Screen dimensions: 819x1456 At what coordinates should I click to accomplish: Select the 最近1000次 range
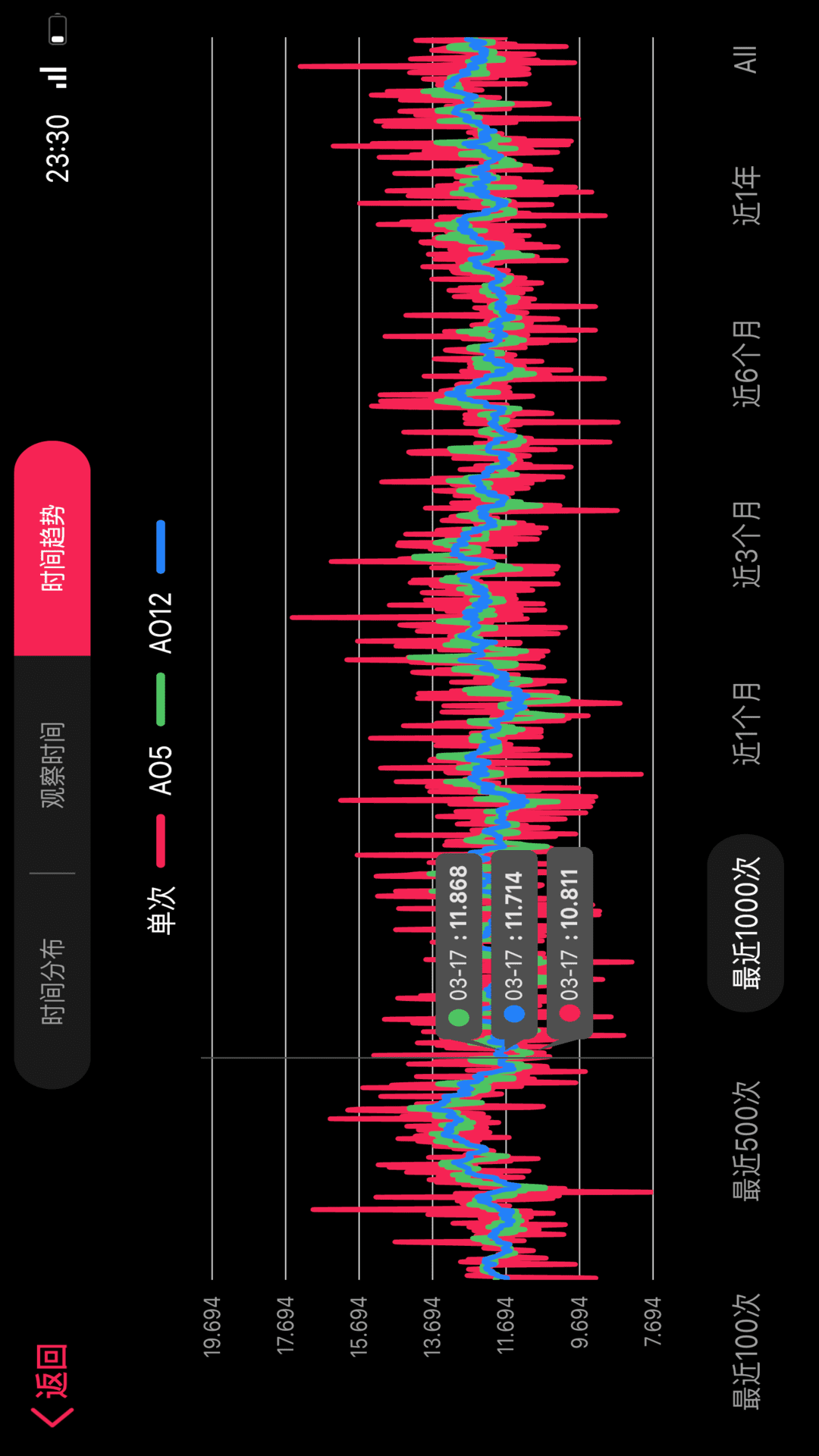click(x=746, y=923)
